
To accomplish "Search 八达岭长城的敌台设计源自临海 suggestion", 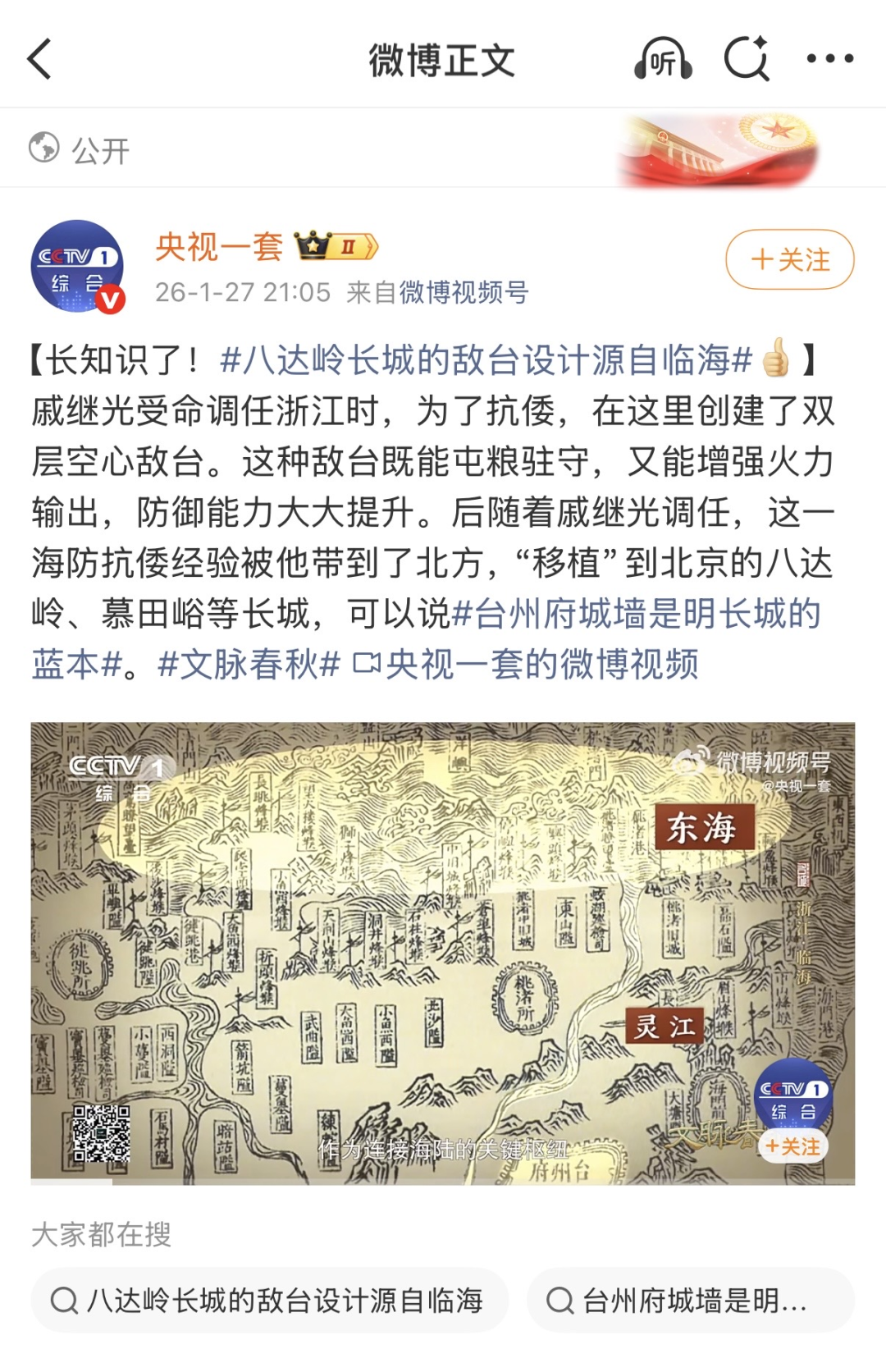I will click(269, 1301).
